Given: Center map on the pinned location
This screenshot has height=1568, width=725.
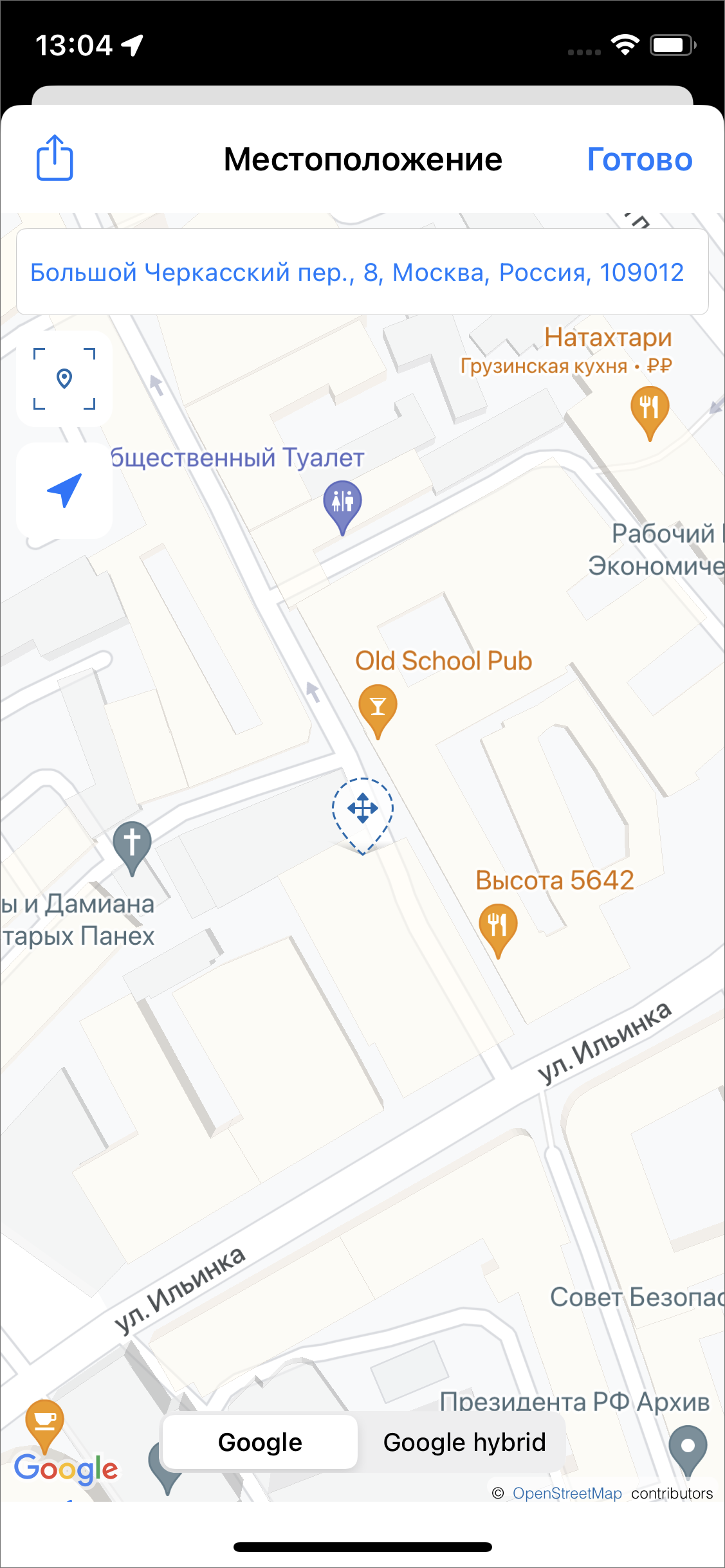Looking at the screenshot, I should click(64, 379).
